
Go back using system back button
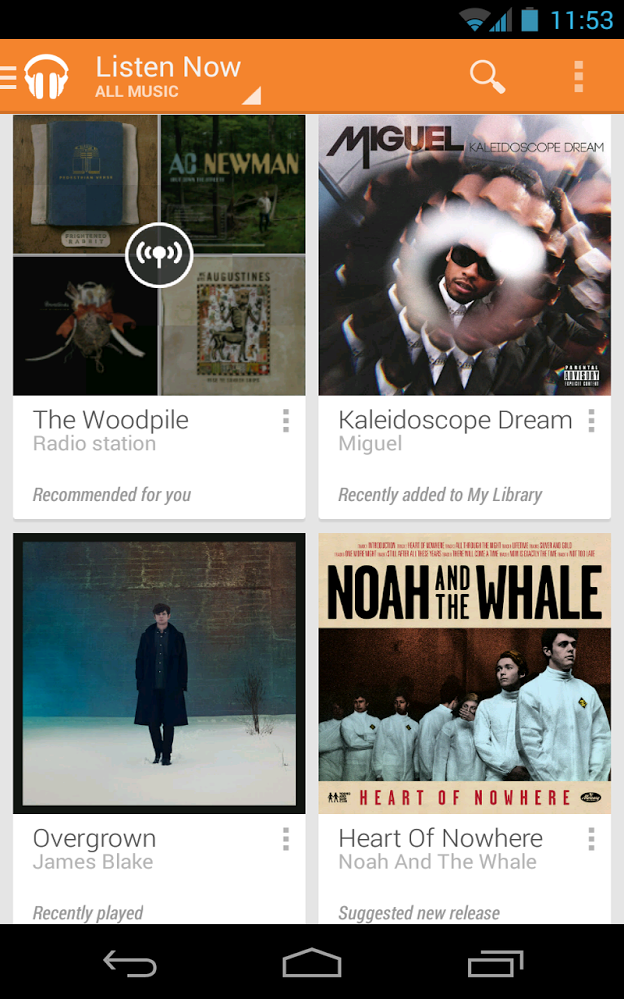click(130, 964)
